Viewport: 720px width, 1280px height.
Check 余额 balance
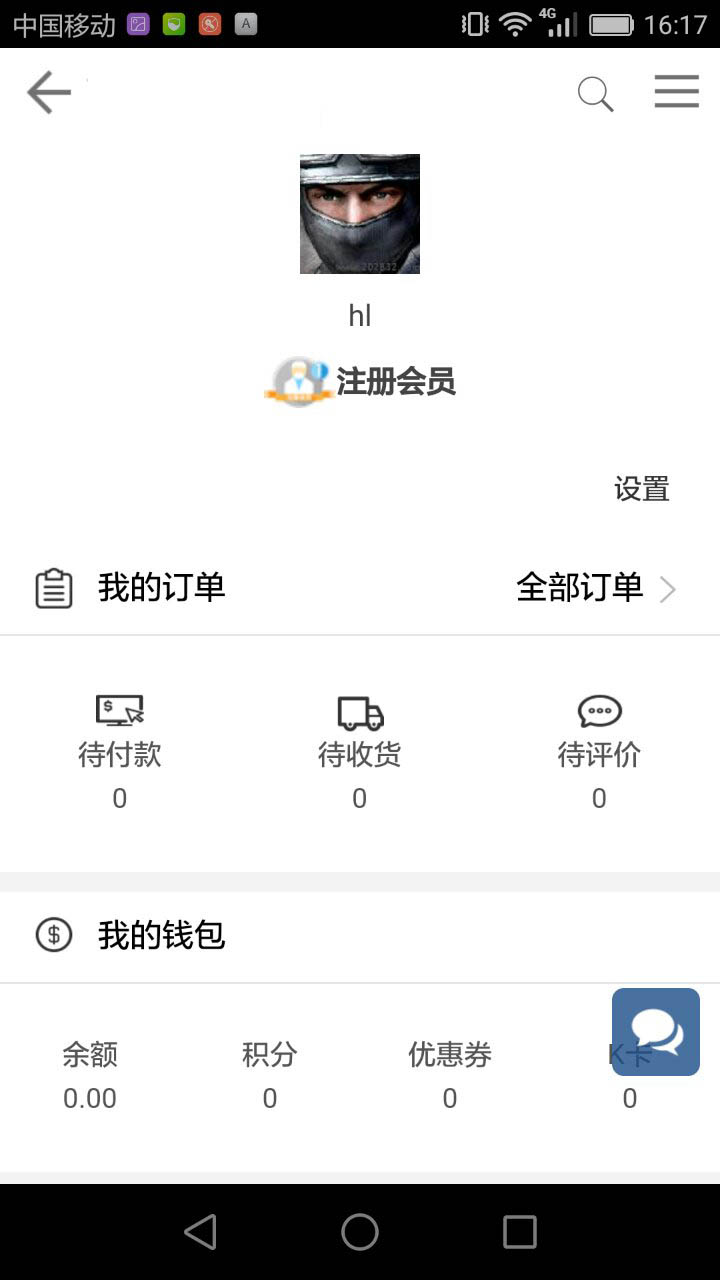90,1075
